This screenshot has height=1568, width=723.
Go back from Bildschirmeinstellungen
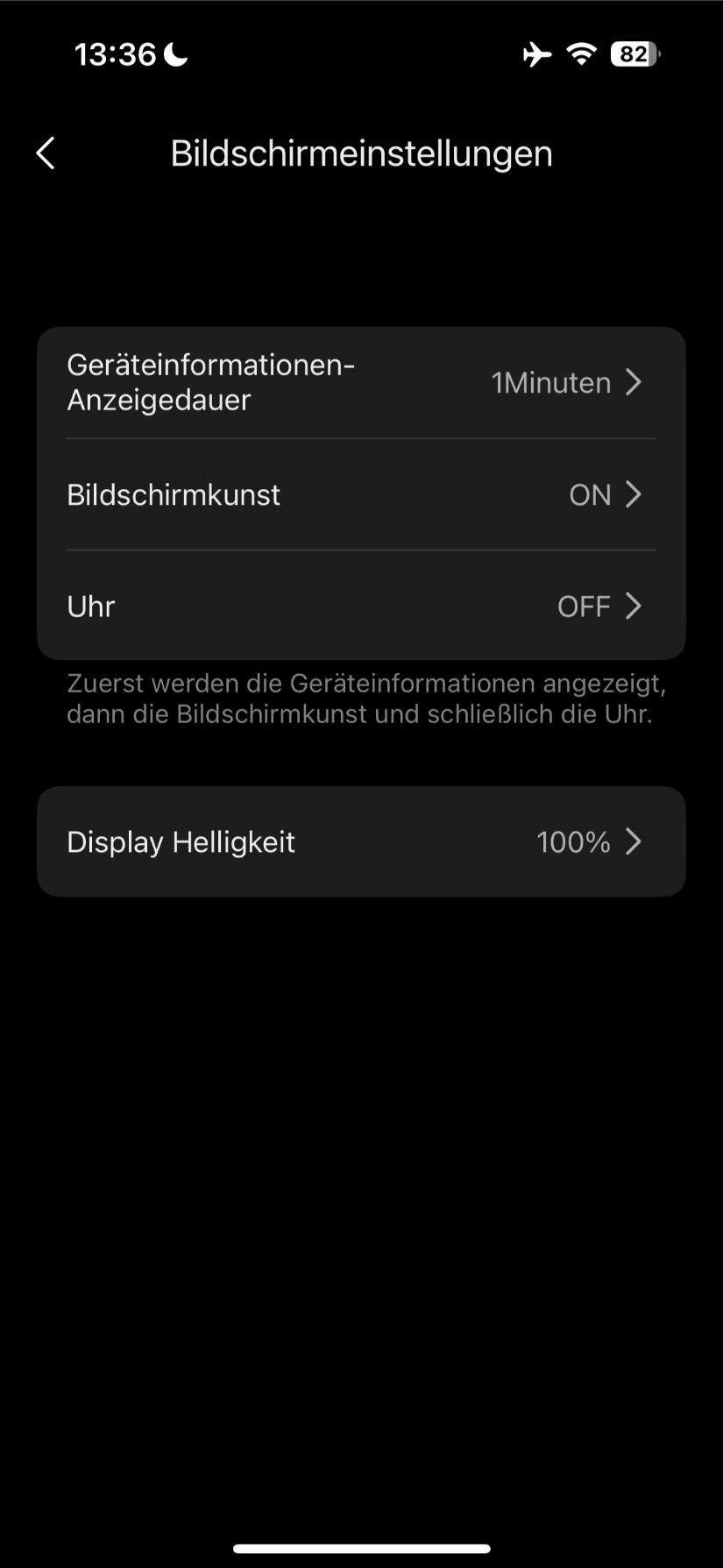click(x=46, y=153)
